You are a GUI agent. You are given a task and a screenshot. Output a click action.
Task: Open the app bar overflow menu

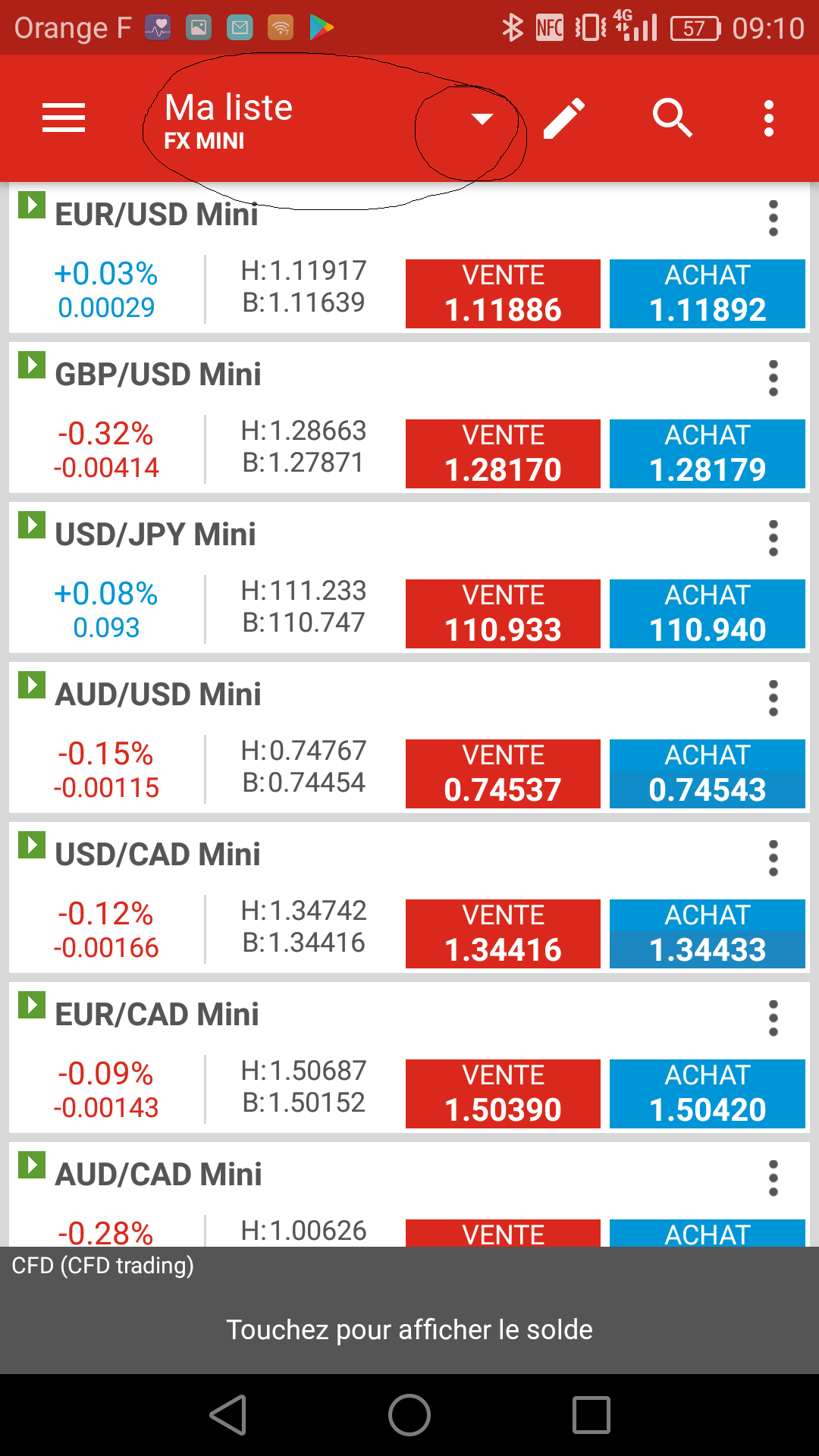769,119
